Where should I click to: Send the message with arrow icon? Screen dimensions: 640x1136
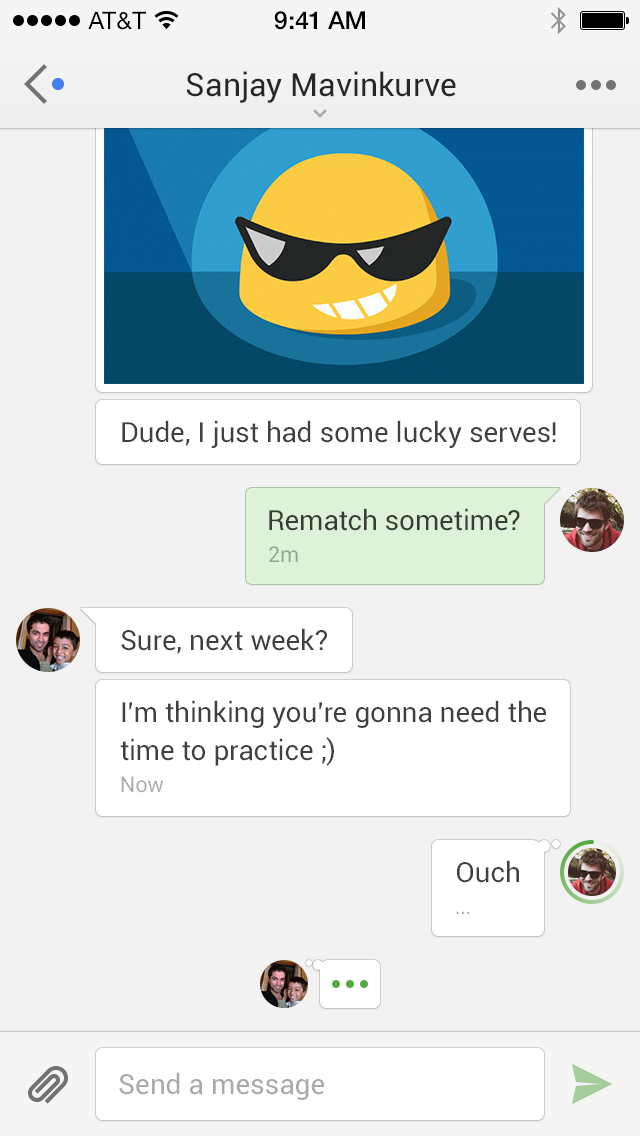click(x=591, y=1084)
